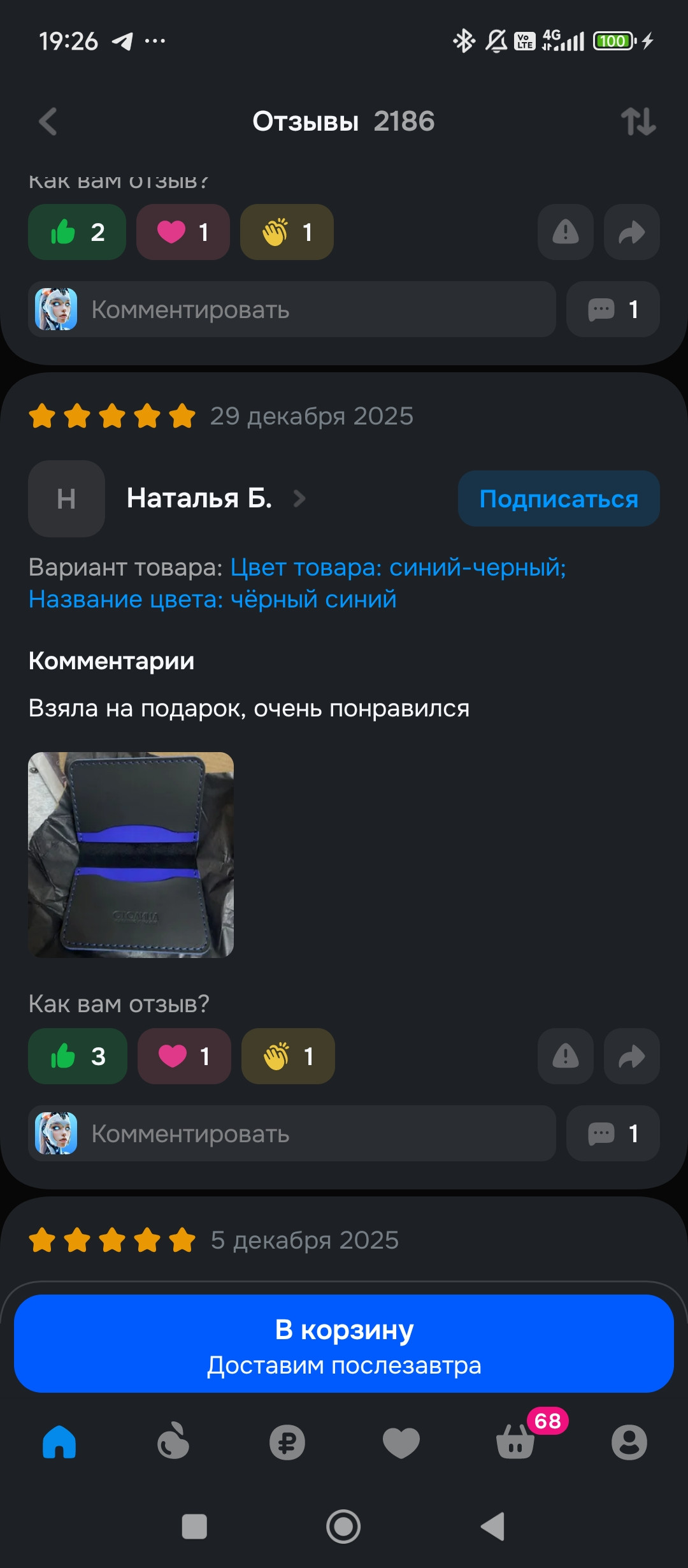This screenshot has height=1568, width=688.
Task: Applaud Наталья's review with clapping hands
Action: [x=288, y=1056]
